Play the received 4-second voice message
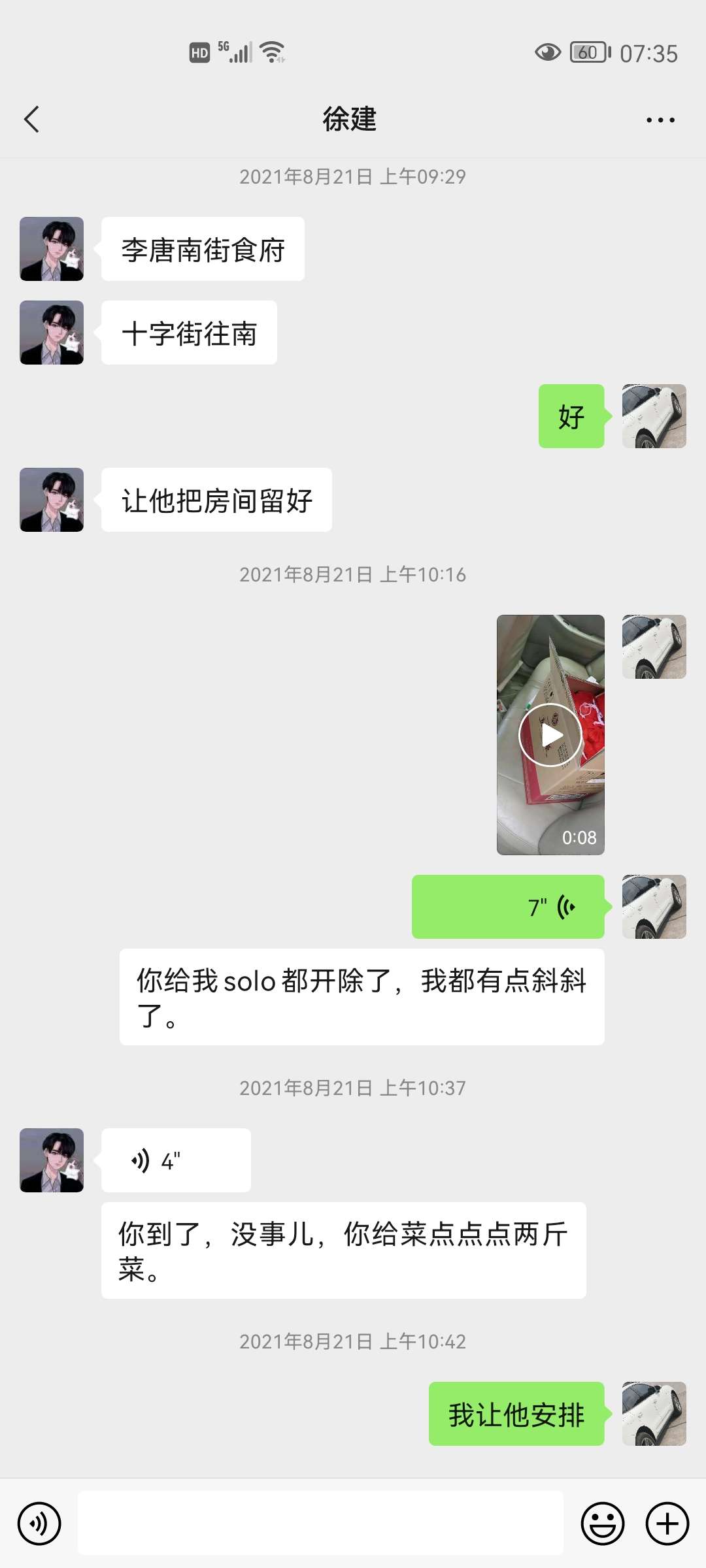This screenshot has width=706, height=1568. tap(176, 1160)
